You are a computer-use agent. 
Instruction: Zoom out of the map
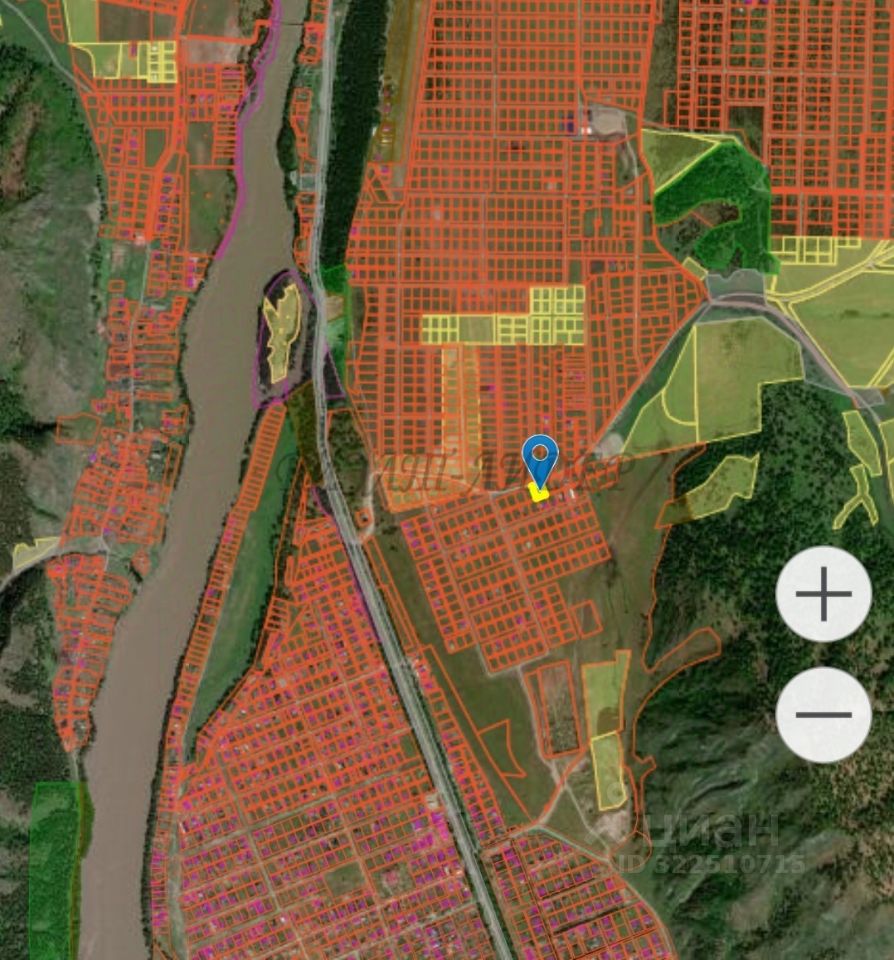[x=823, y=715]
